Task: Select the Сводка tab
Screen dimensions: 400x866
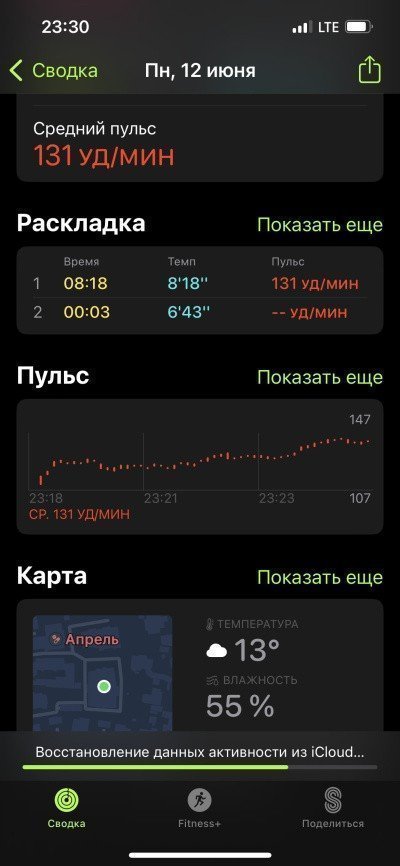Action: point(66,809)
